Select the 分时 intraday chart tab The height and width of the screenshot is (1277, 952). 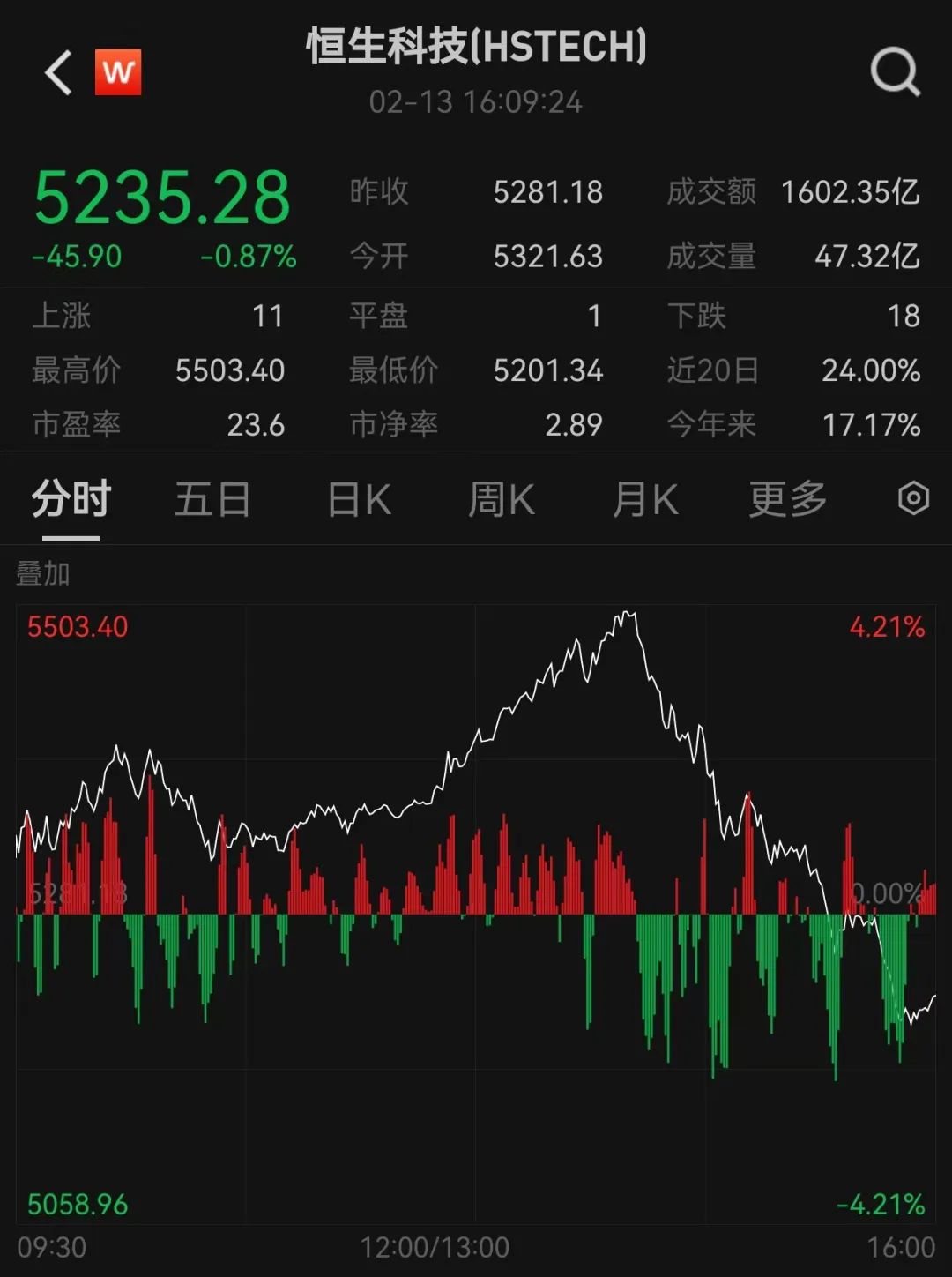tap(71, 499)
